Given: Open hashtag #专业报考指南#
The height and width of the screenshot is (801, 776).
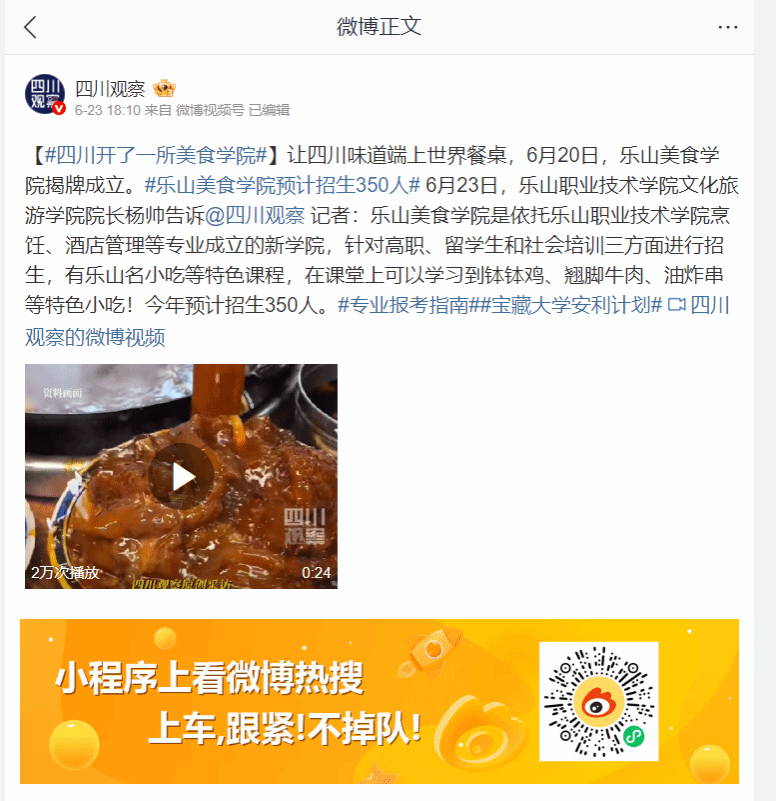Looking at the screenshot, I should [x=402, y=305].
